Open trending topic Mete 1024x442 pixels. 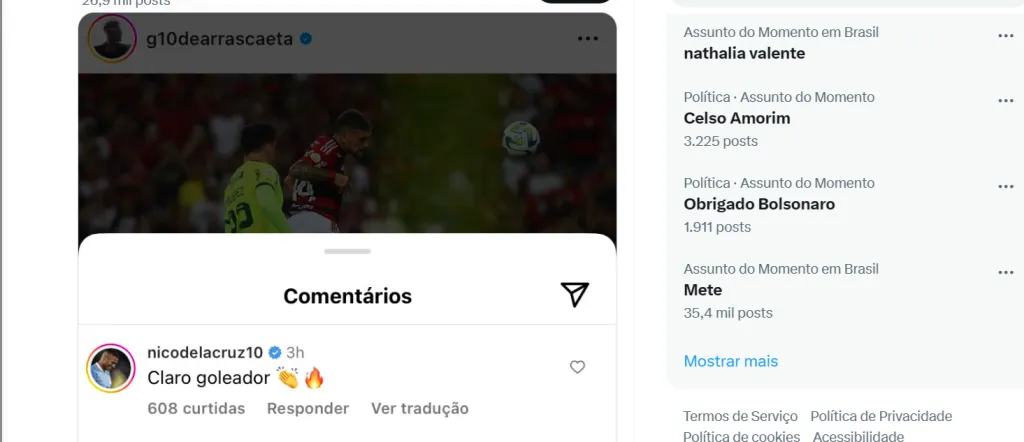coord(703,290)
